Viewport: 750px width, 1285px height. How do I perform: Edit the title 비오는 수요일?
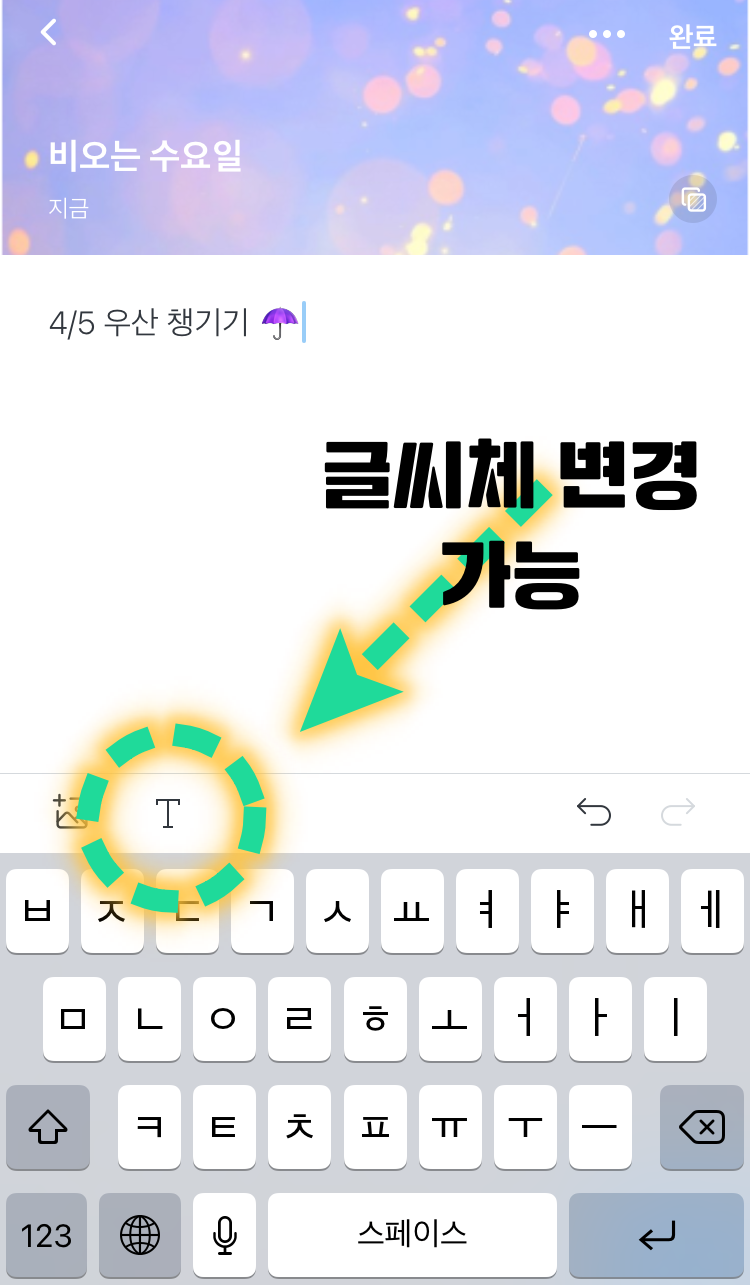(146, 155)
